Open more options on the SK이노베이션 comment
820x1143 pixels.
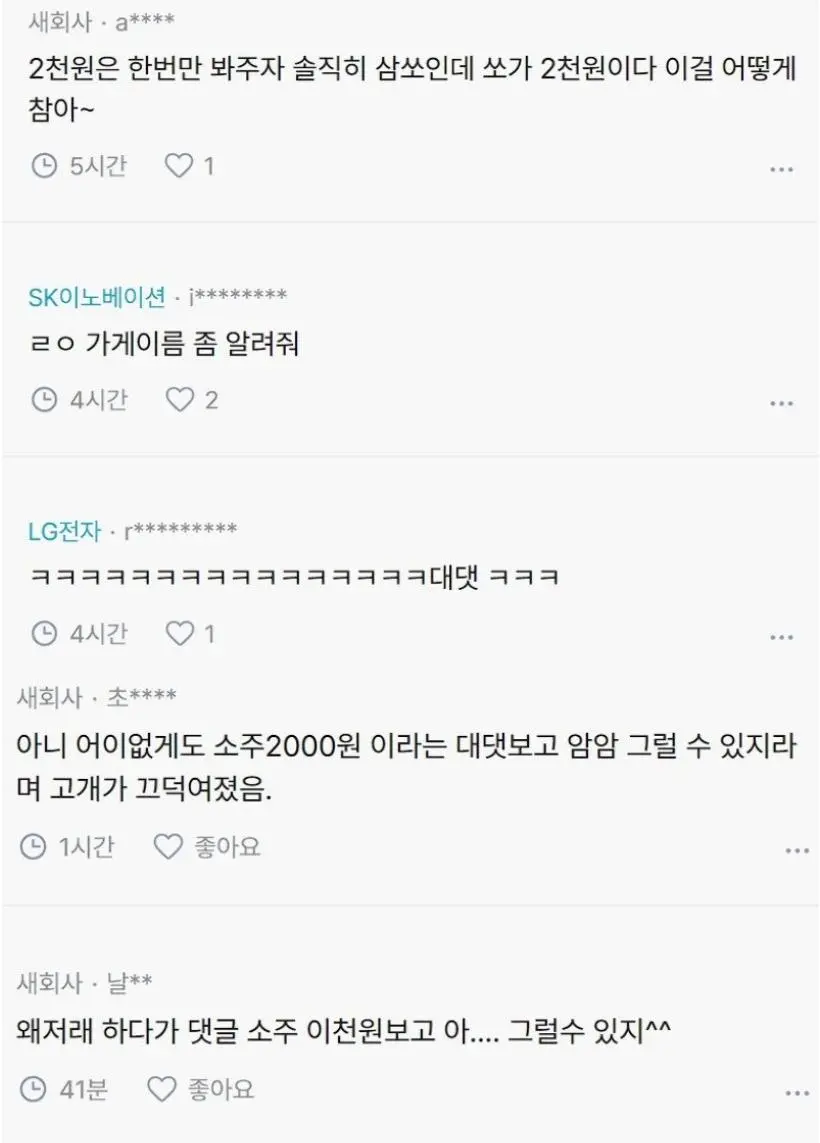pos(781,404)
